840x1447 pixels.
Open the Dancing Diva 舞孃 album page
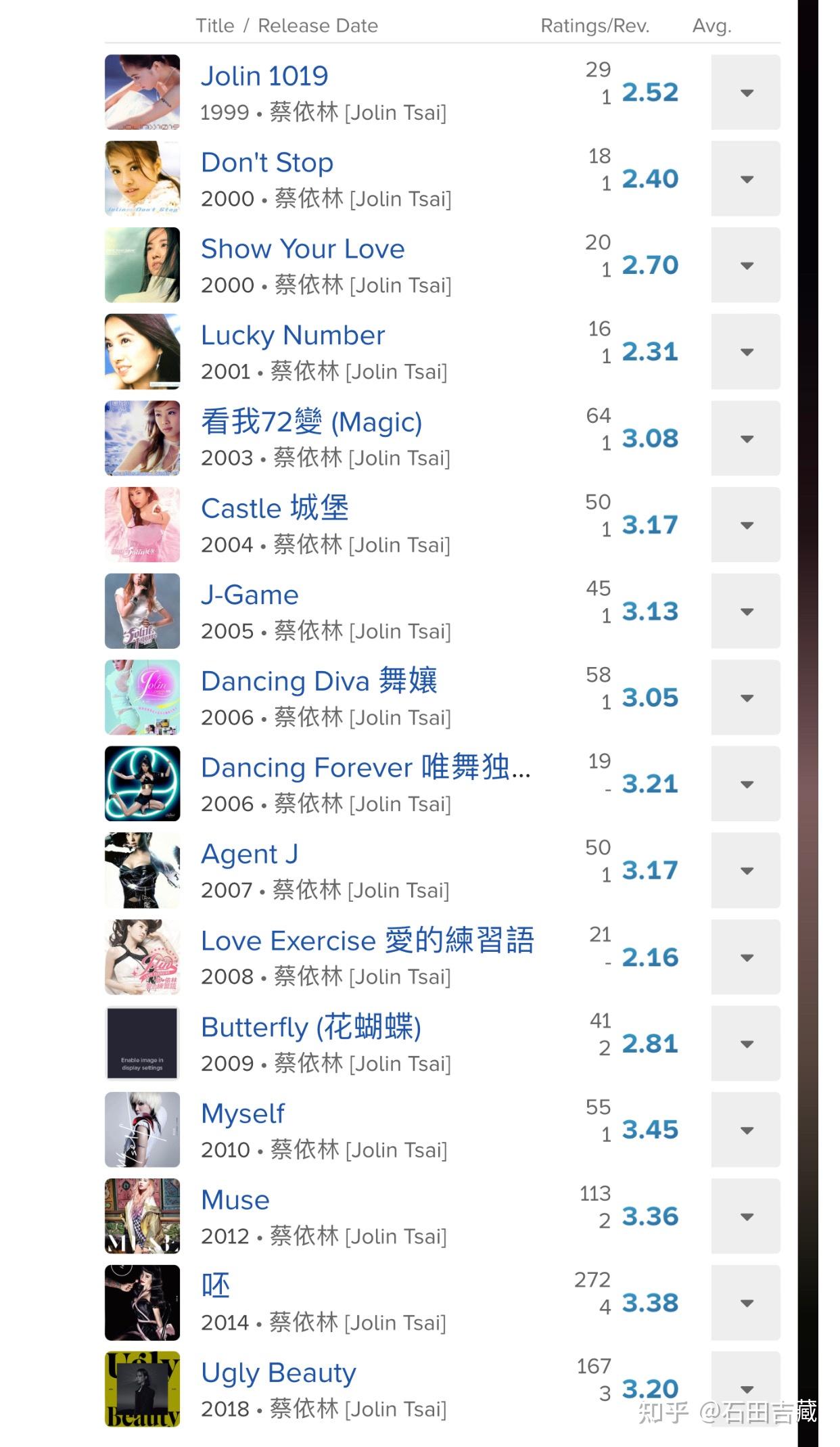click(320, 681)
